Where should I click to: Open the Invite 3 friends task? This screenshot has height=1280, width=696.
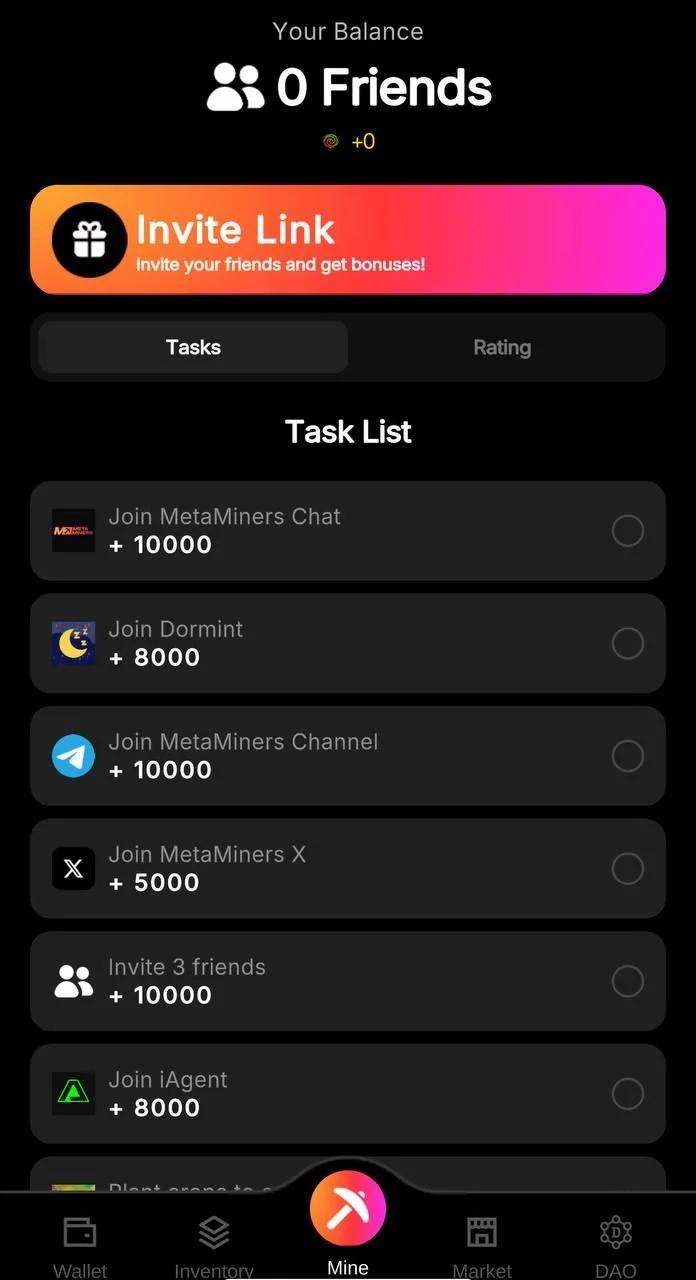pyautogui.click(x=348, y=981)
